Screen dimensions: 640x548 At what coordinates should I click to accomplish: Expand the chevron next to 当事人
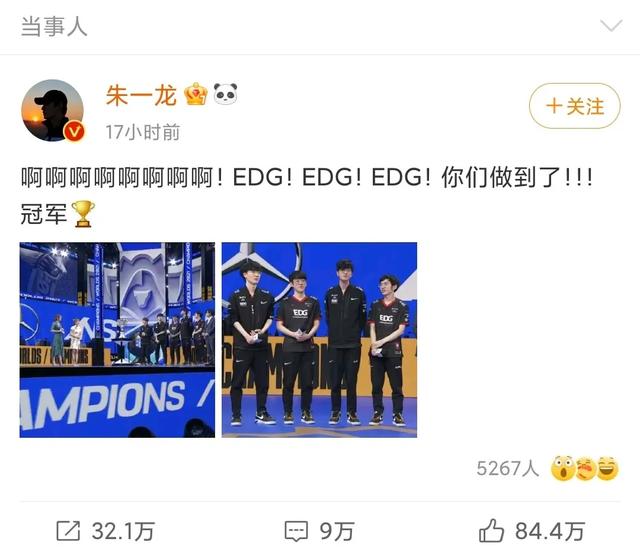(609, 26)
